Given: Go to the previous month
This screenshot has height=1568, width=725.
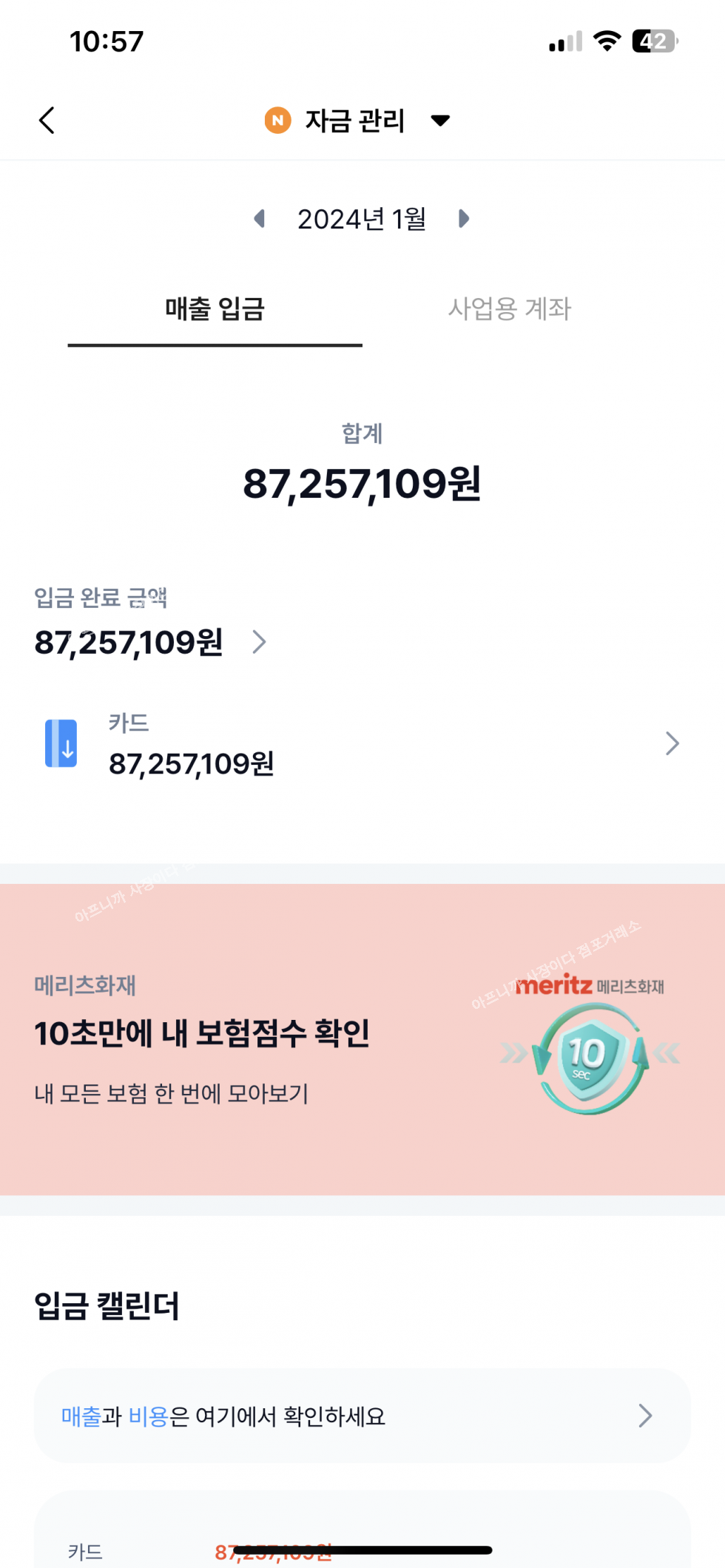Looking at the screenshot, I should point(260,219).
